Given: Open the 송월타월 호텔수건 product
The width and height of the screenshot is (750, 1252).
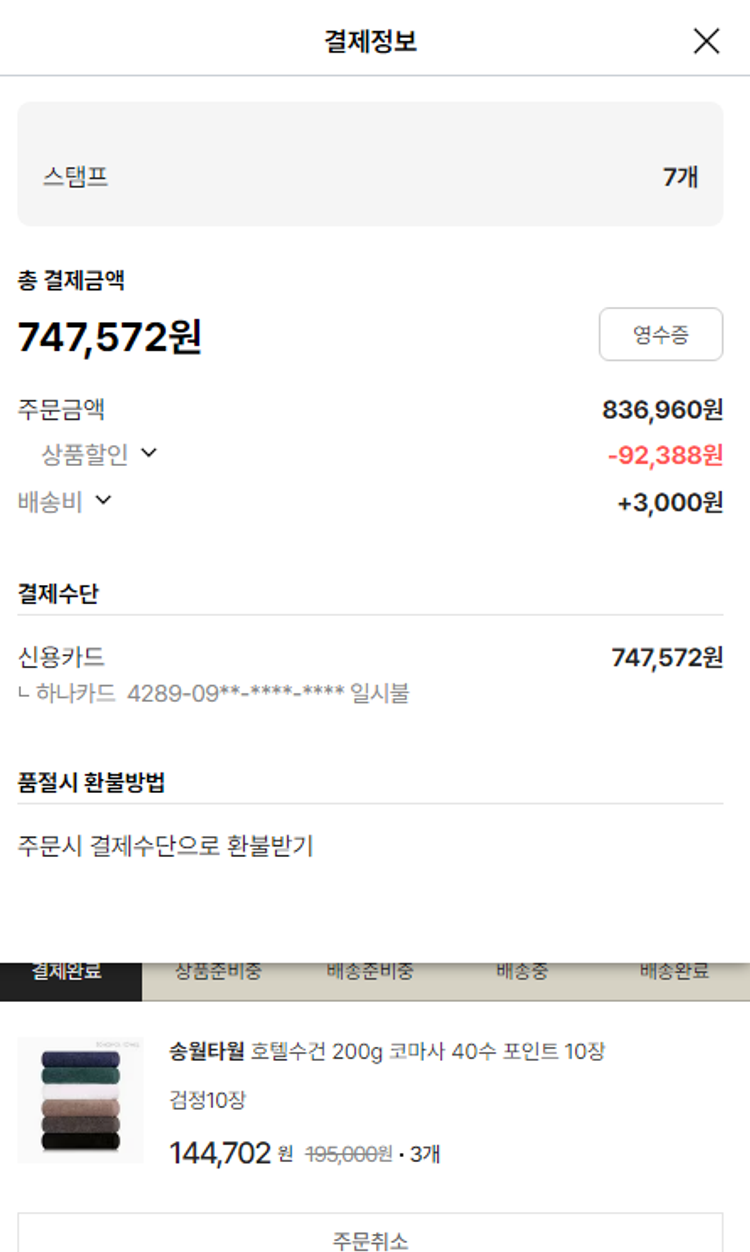Looking at the screenshot, I should pos(387,1052).
